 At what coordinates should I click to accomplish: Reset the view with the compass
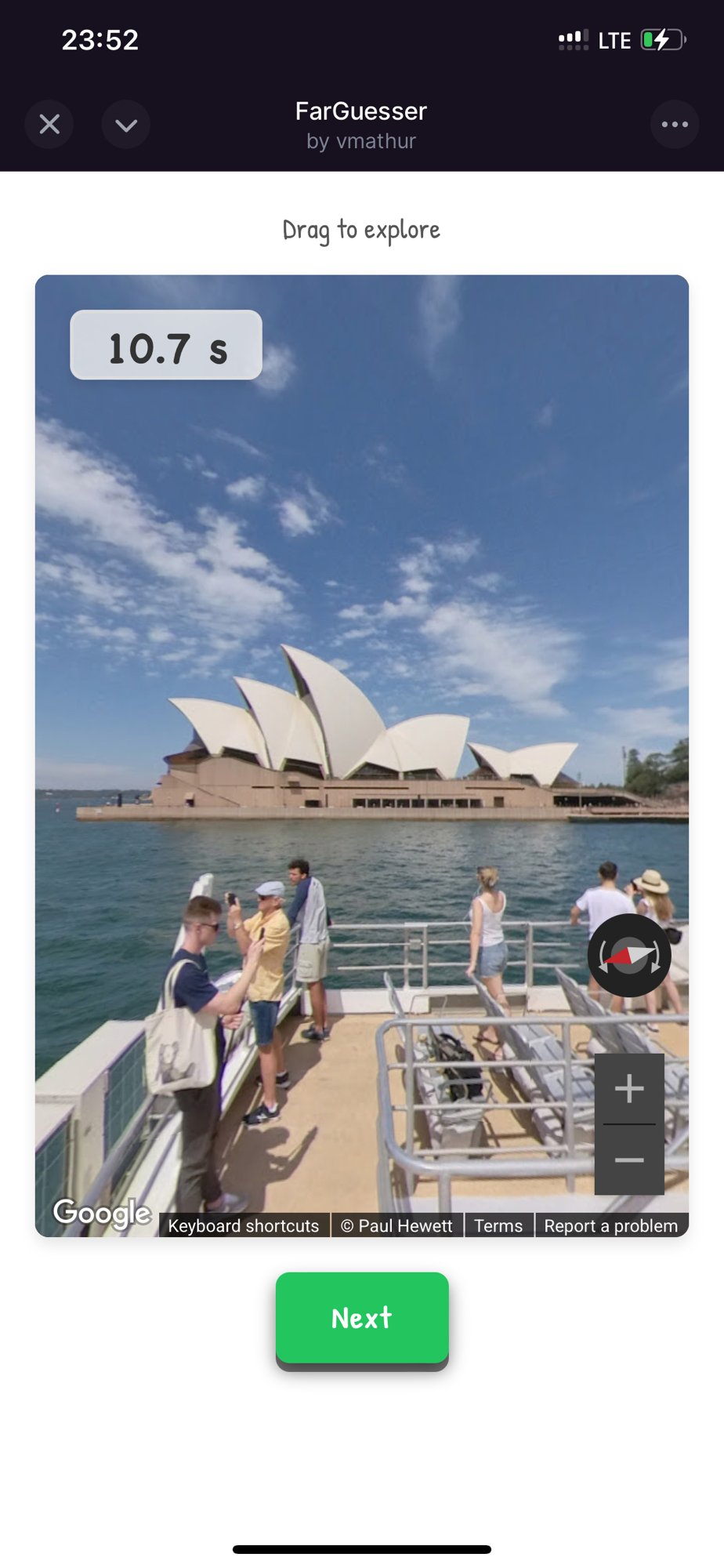point(629,956)
